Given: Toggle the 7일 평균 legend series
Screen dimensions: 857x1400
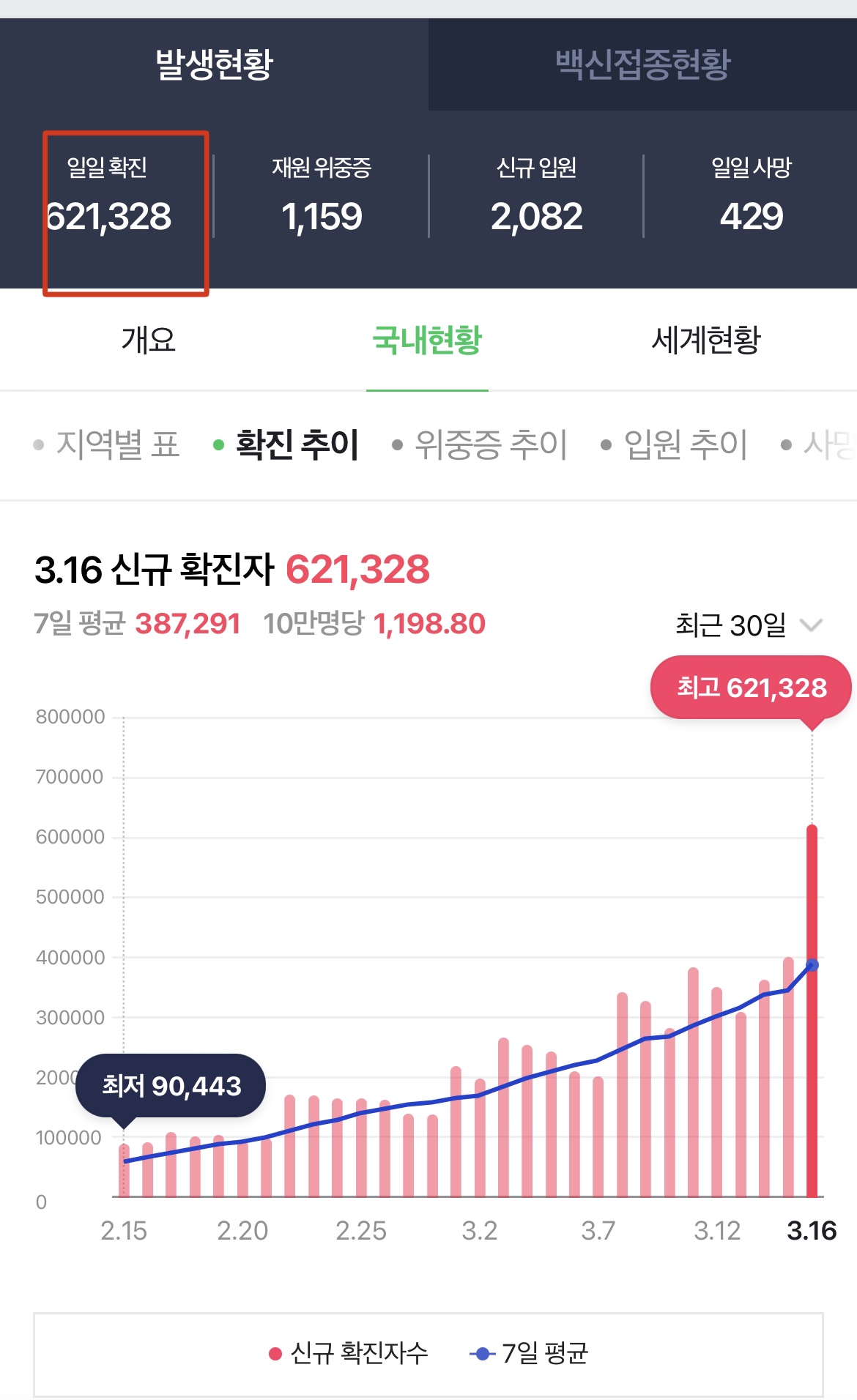Looking at the screenshot, I should 529,1353.
